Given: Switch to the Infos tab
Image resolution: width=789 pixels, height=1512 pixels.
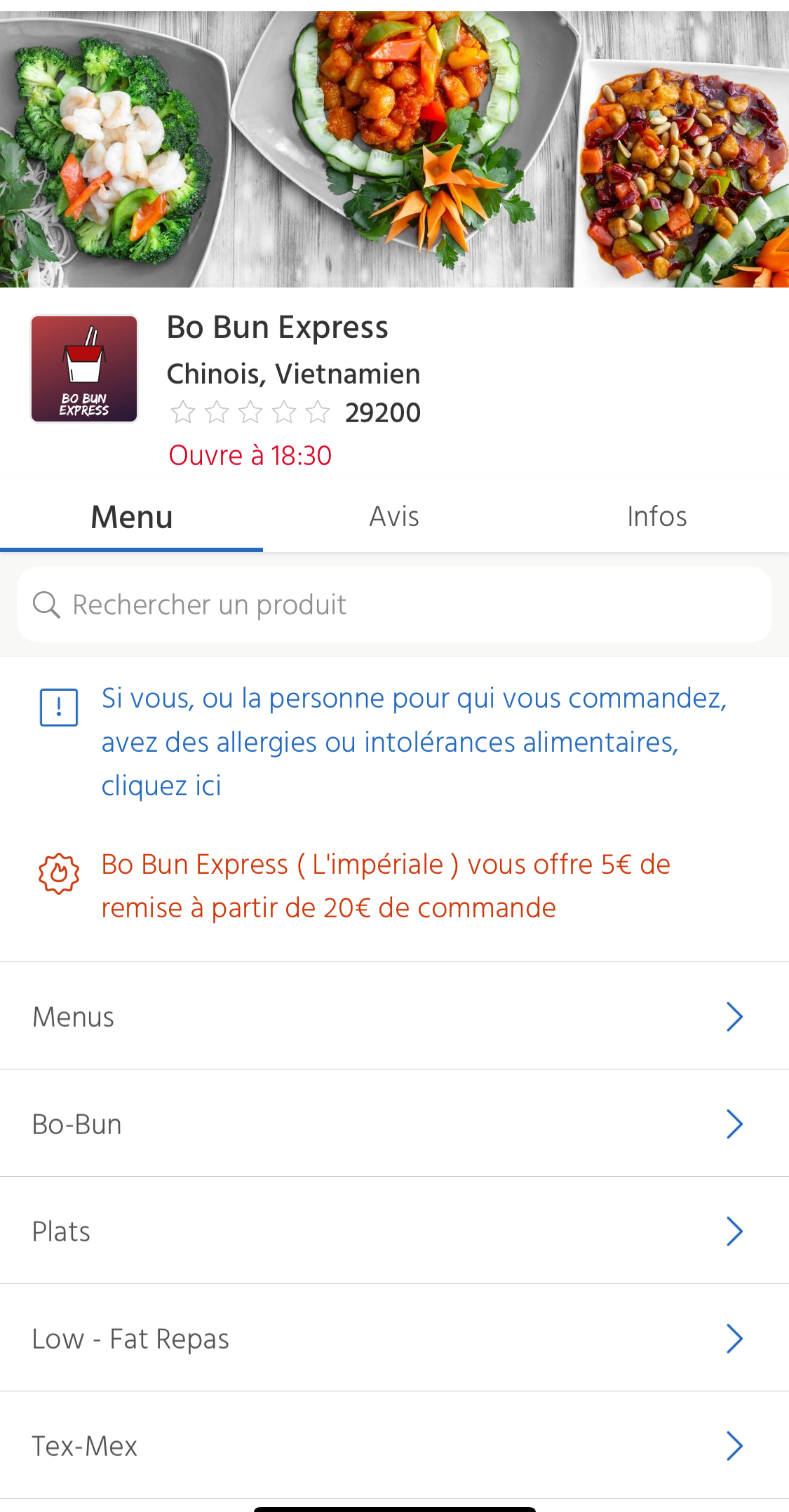Looking at the screenshot, I should (x=656, y=517).
